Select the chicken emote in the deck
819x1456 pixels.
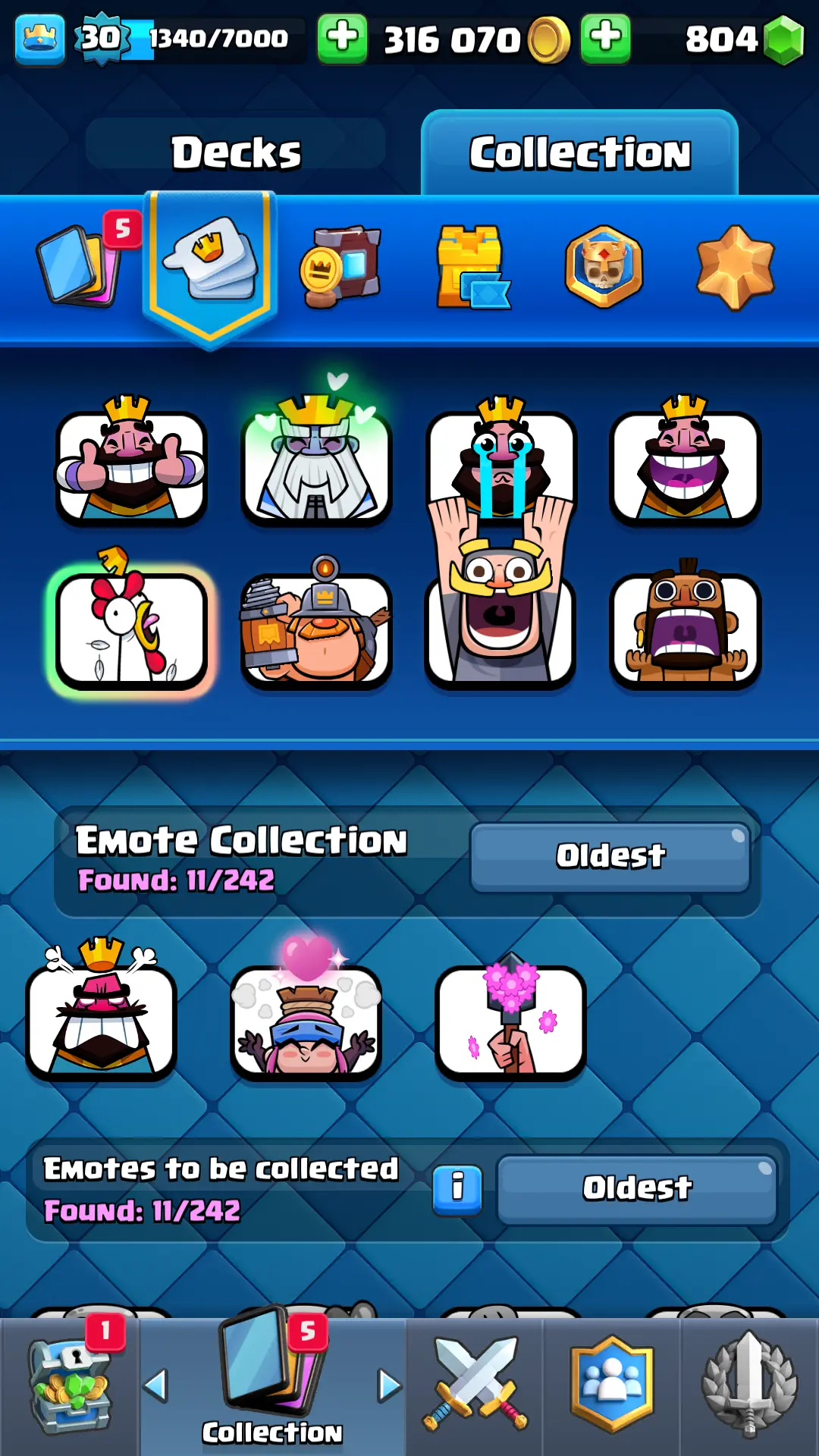[x=131, y=629]
